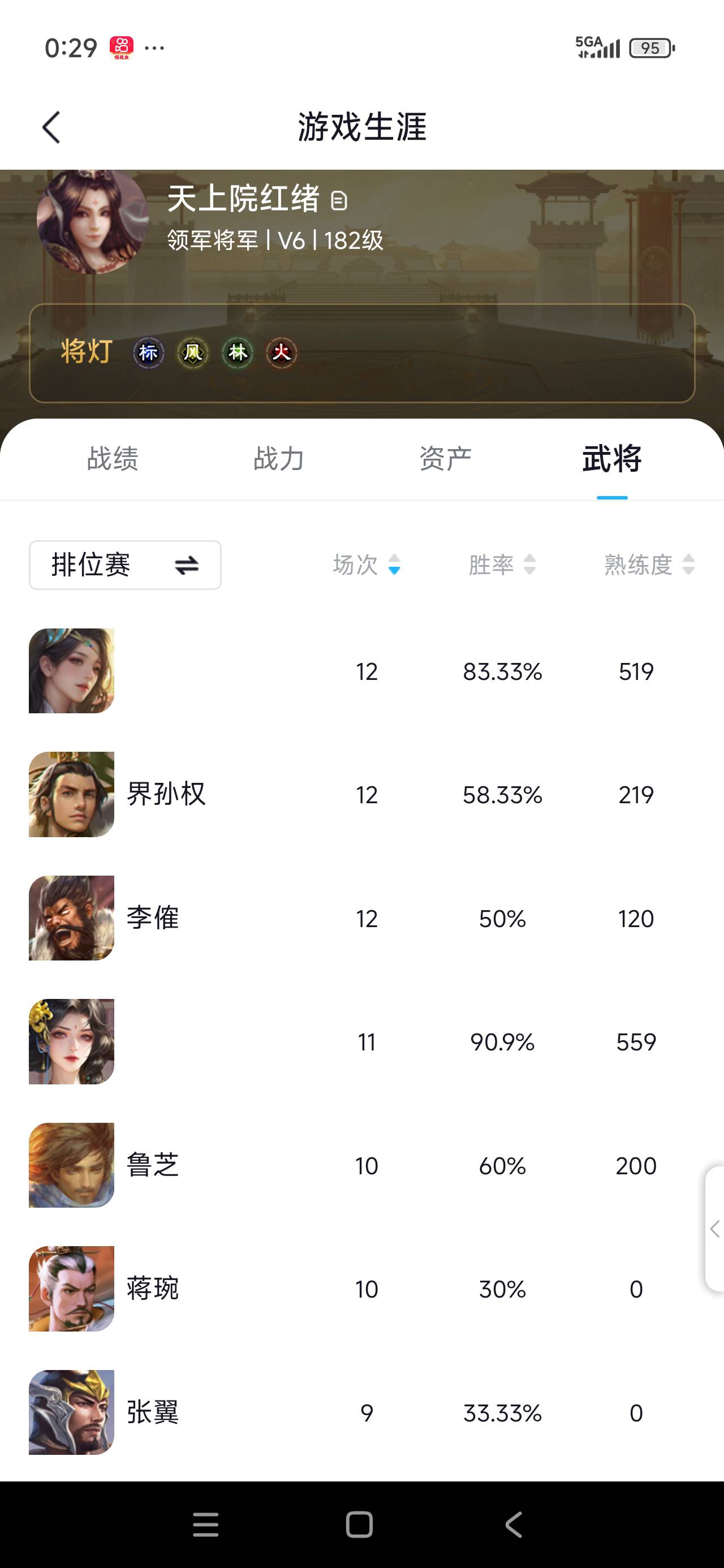Switch to the 战力 tab
Image resolution: width=724 pixels, height=1568 pixels.
(x=279, y=458)
